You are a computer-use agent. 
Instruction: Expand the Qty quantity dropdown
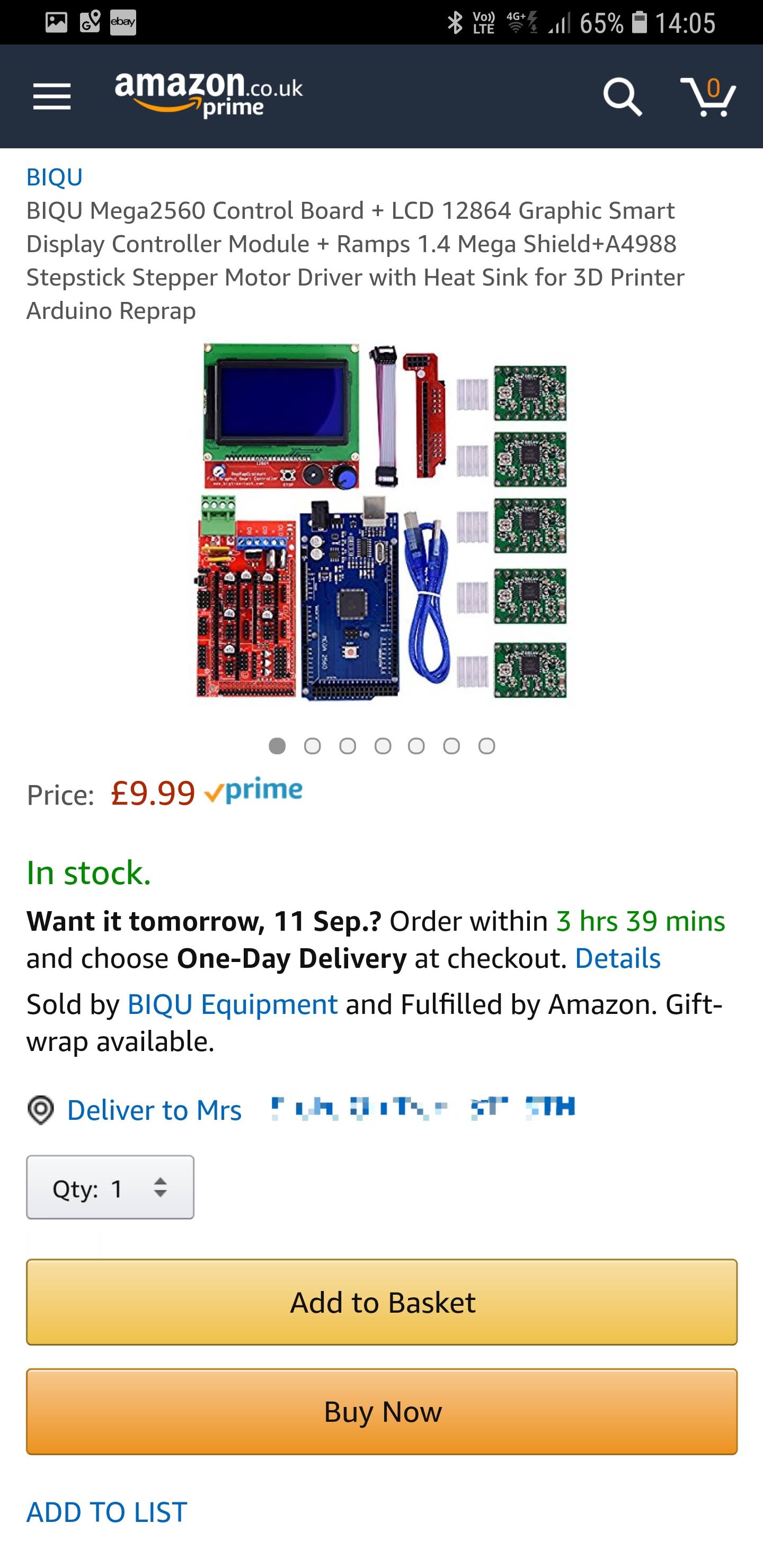coord(110,1188)
